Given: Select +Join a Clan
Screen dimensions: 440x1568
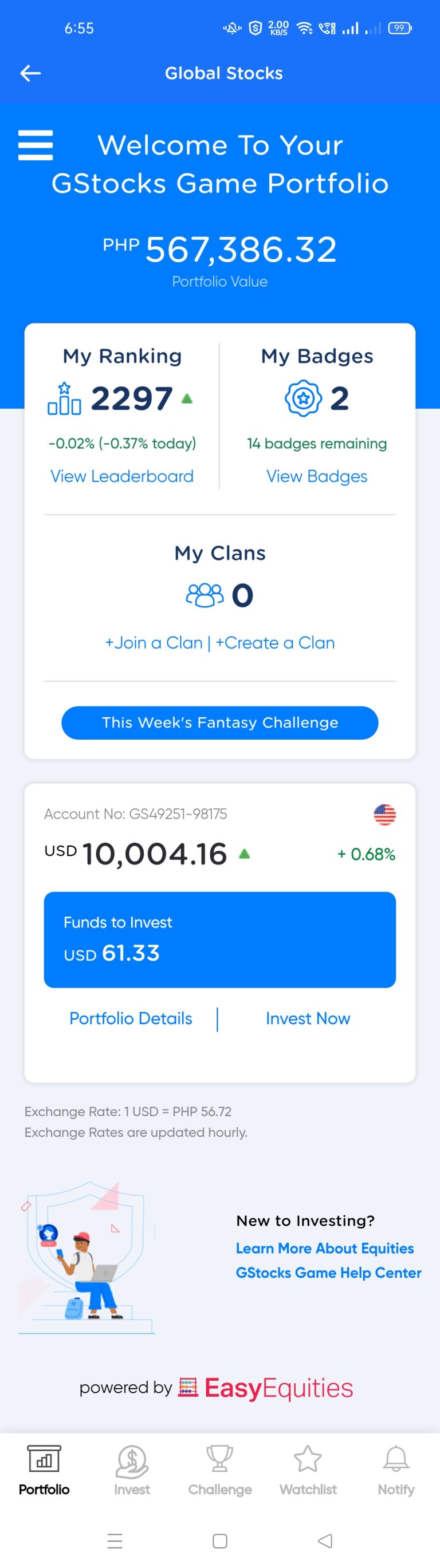Looking at the screenshot, I should (154, 643).
